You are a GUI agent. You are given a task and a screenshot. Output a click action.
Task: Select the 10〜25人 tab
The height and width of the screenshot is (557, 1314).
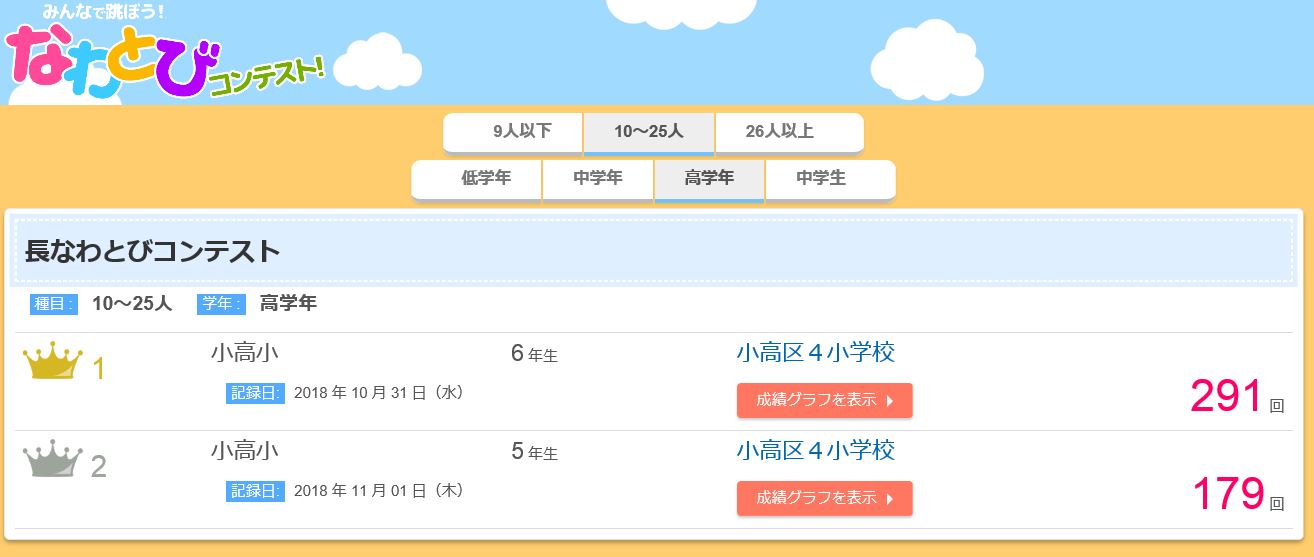tap(649, 132)
